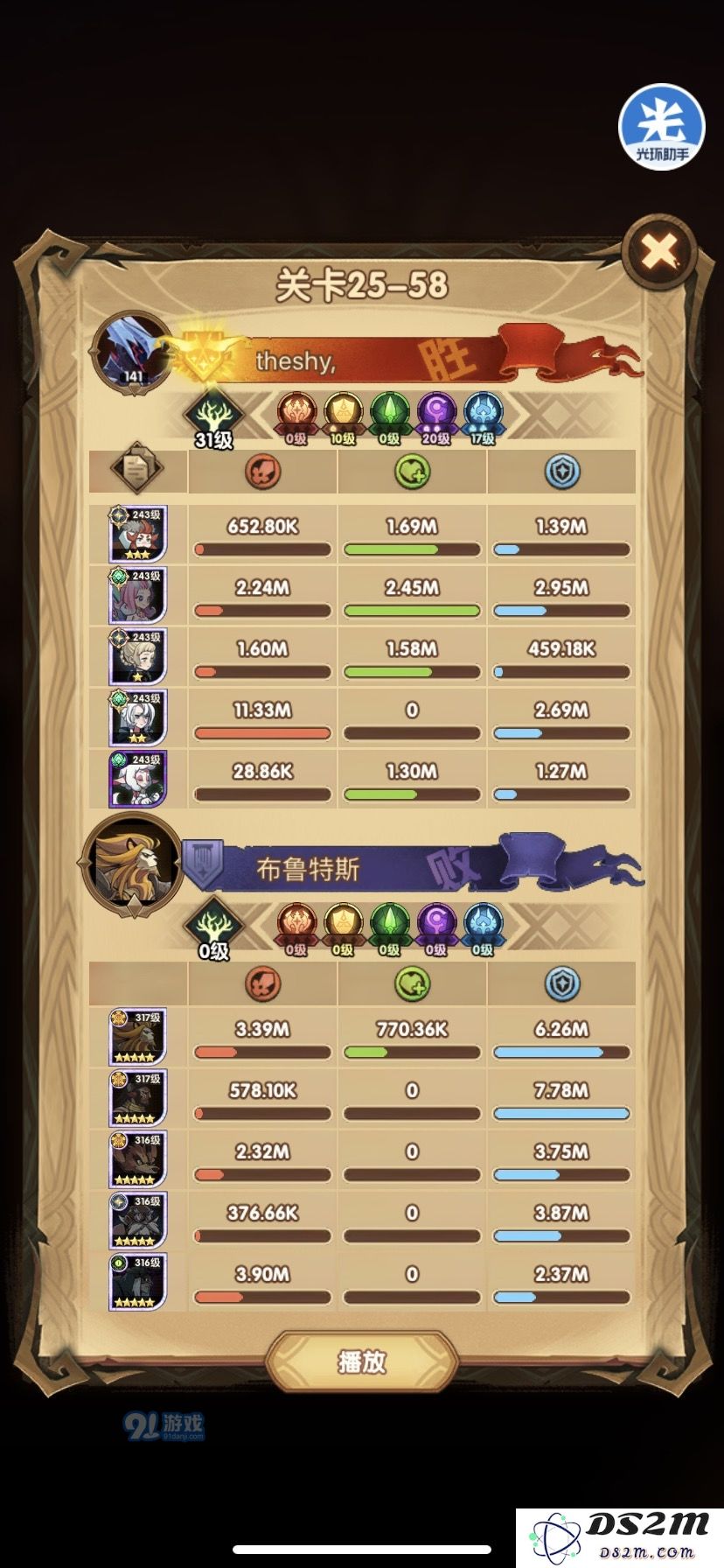Select theshy's hero with 11.33M damage
Image resolution: width=724 pixels, height=1568 pixels.
point(137,717)
